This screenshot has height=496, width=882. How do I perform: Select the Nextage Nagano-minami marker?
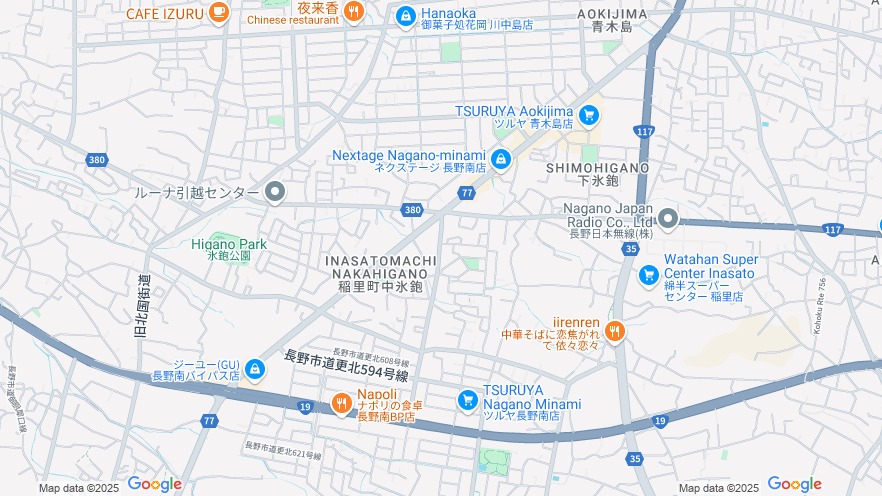point(500,159)
